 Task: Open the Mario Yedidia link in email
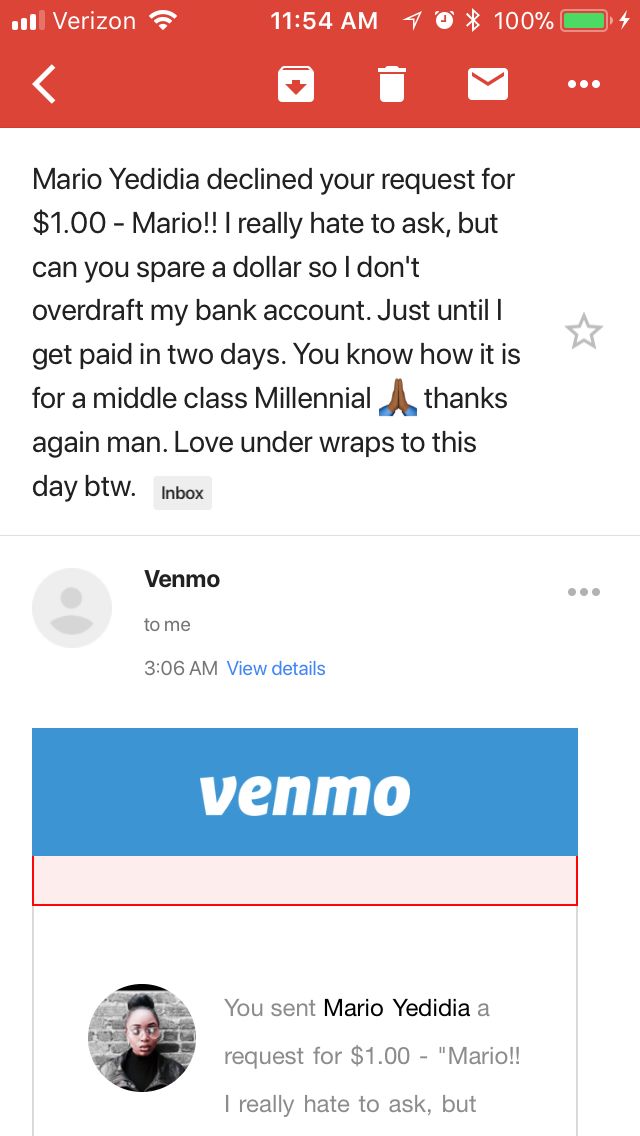pyautogui.click(x=397, y=1008)
